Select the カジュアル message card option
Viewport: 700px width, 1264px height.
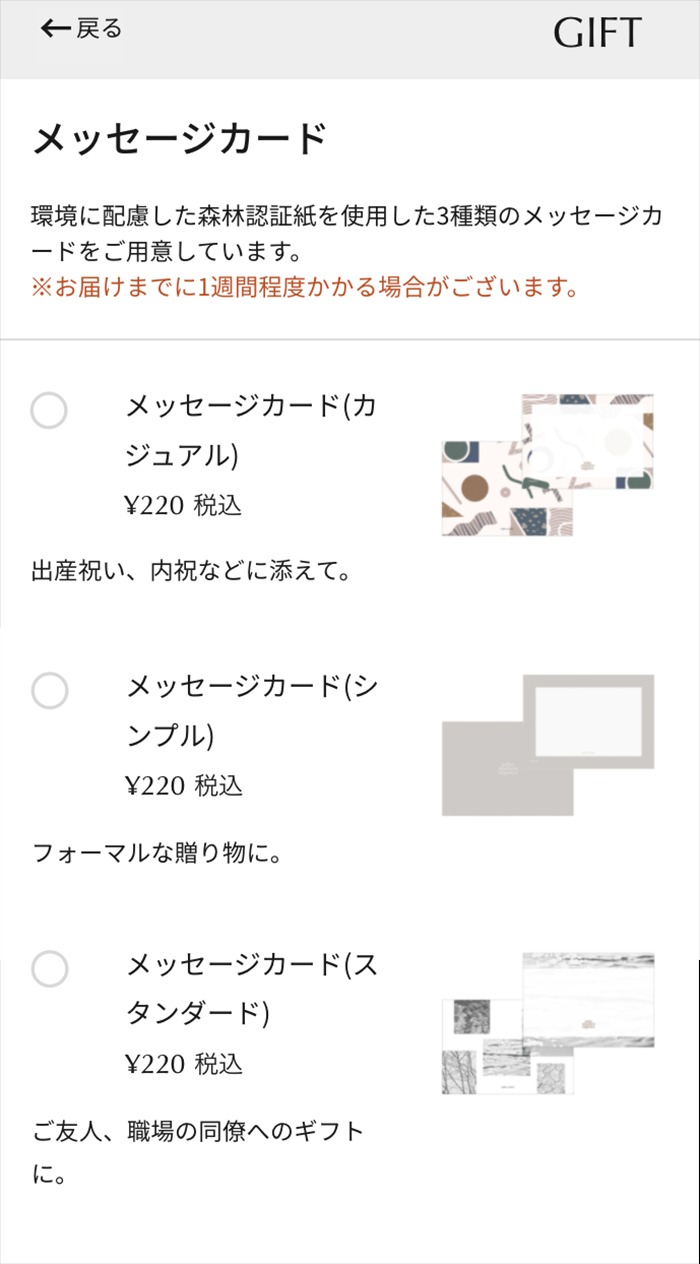49,410
